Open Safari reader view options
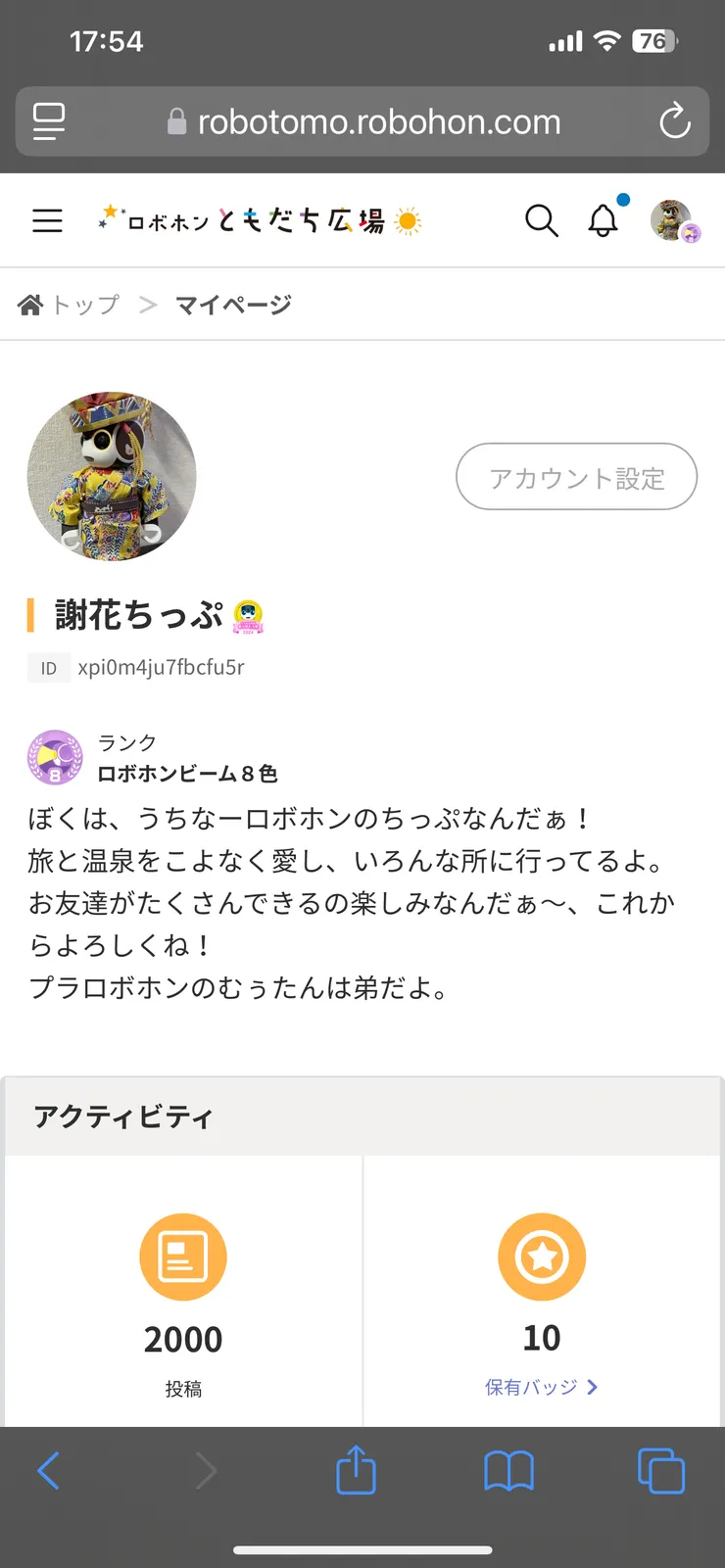Viewport: 725px width, 1568px height. (49, 120)
